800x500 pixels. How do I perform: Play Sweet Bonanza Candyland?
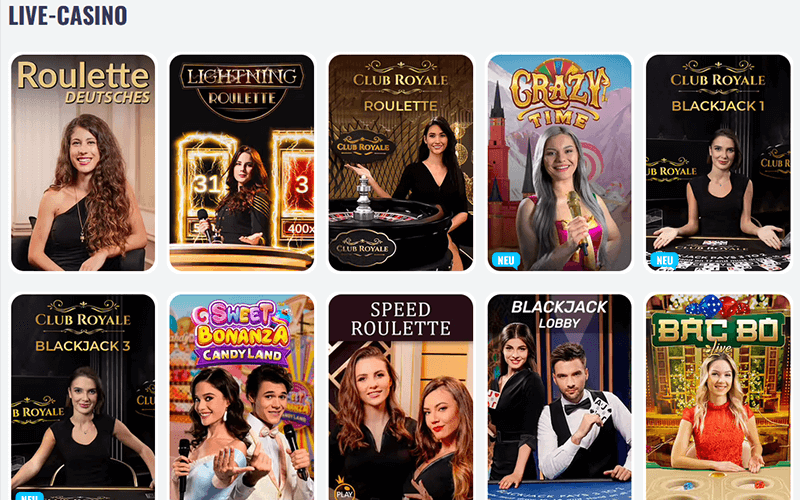click(241, 397)
